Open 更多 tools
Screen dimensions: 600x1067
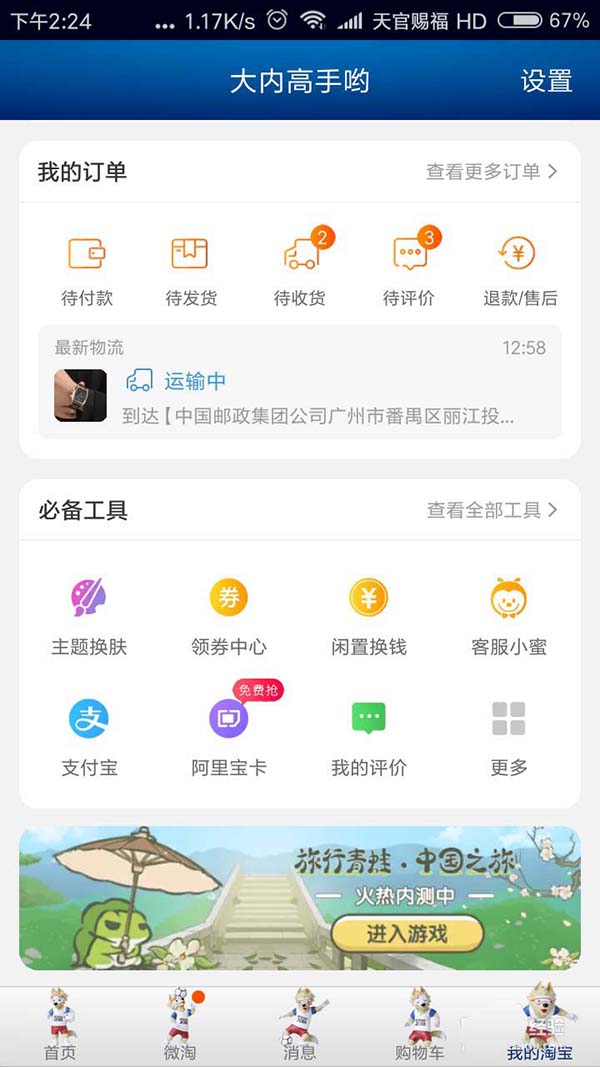(508, 737)
